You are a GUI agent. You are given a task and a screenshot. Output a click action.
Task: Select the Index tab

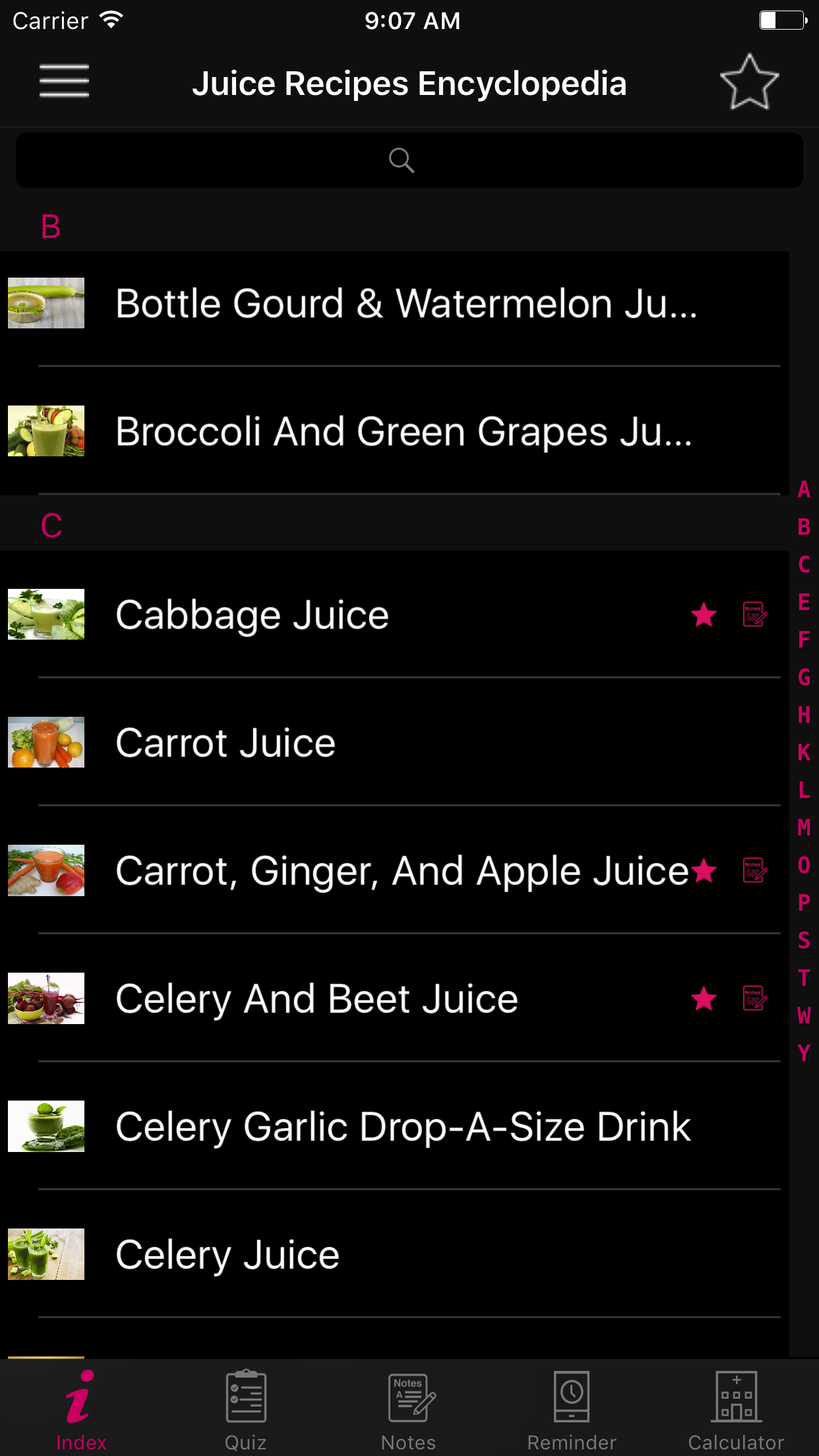click(80, 1409)
